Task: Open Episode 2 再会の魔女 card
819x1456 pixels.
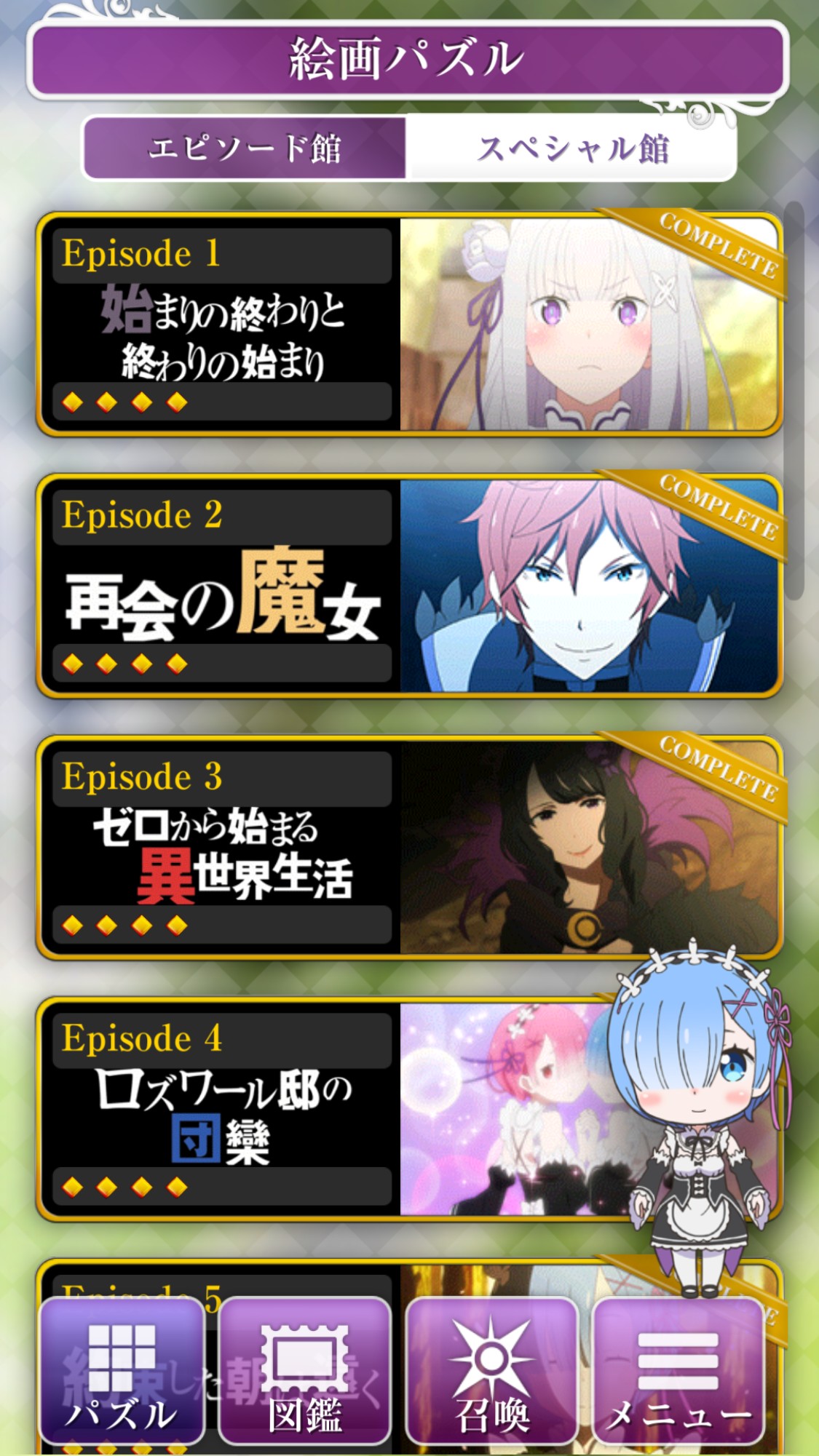Action: coord(408,586)
